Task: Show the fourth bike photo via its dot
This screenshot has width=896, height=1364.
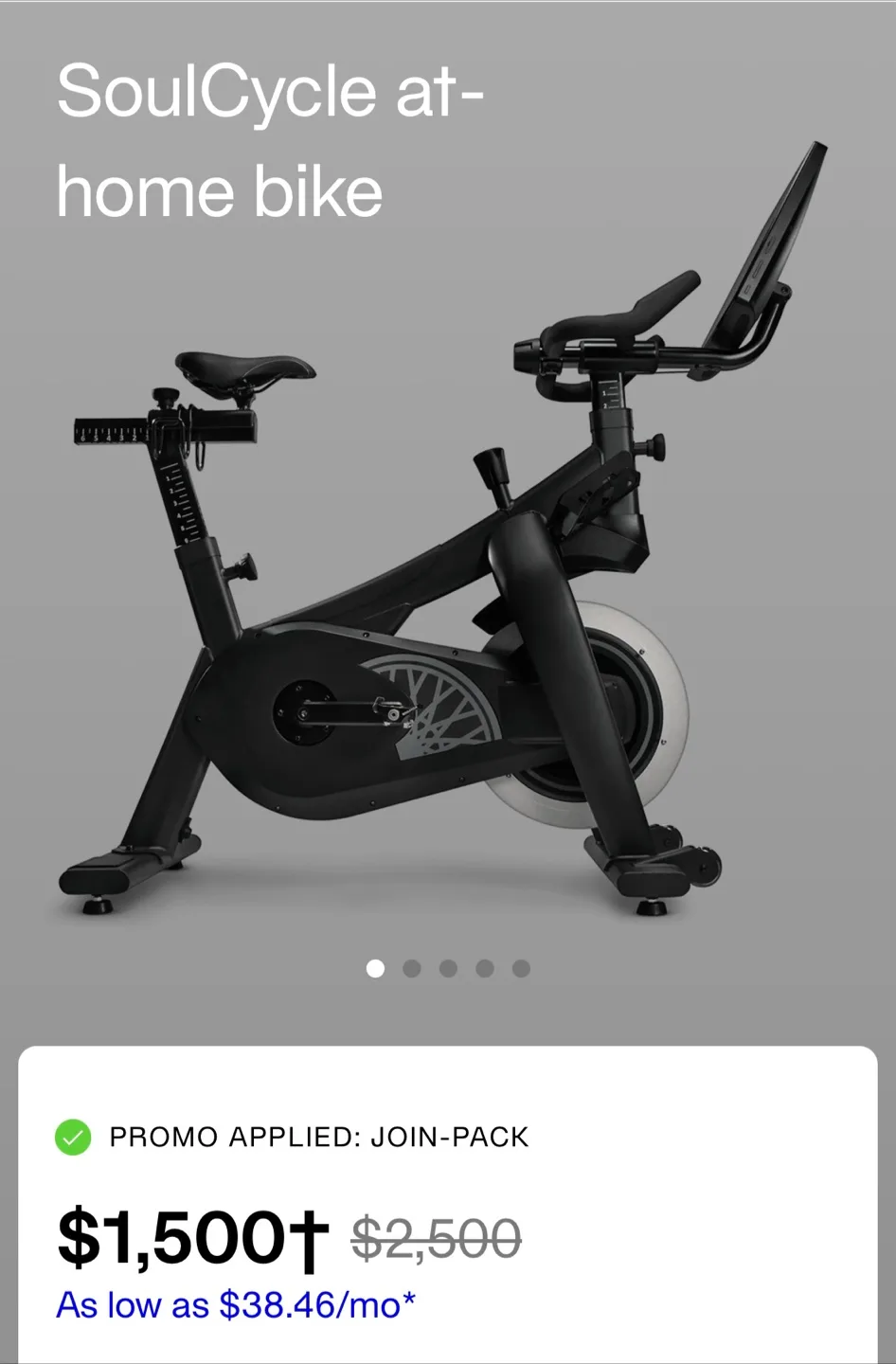Action: click(x=485, y=968)
